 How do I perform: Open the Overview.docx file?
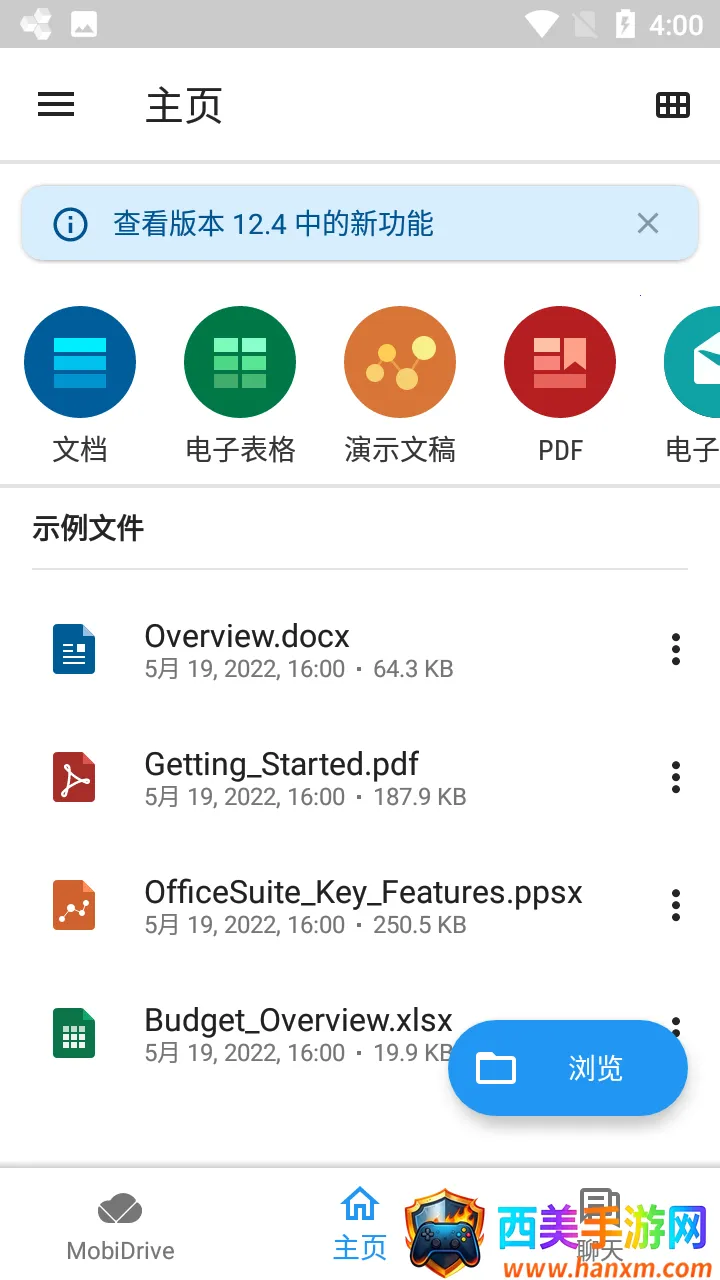[x=247, y=650]
